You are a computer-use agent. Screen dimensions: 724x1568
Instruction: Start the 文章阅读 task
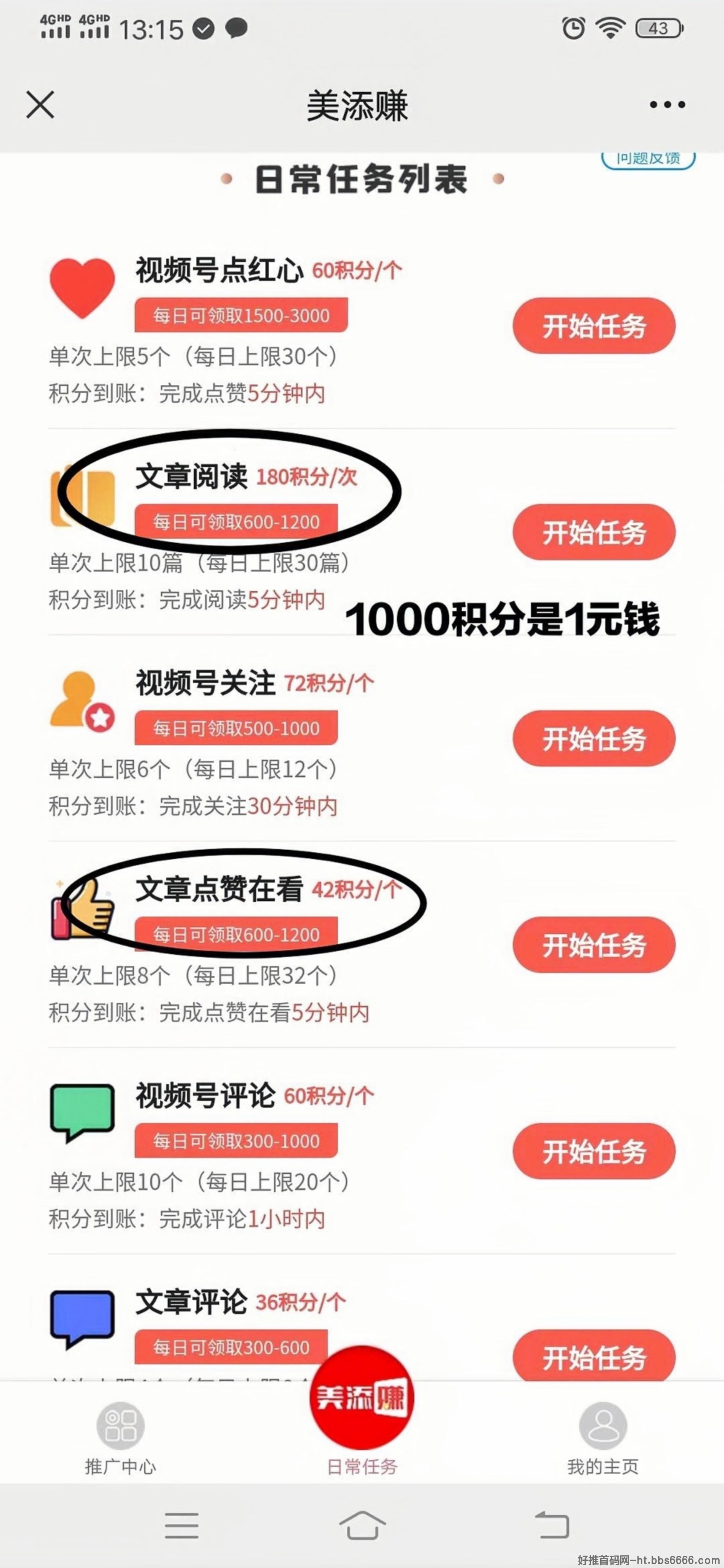[x=594, y=532]
